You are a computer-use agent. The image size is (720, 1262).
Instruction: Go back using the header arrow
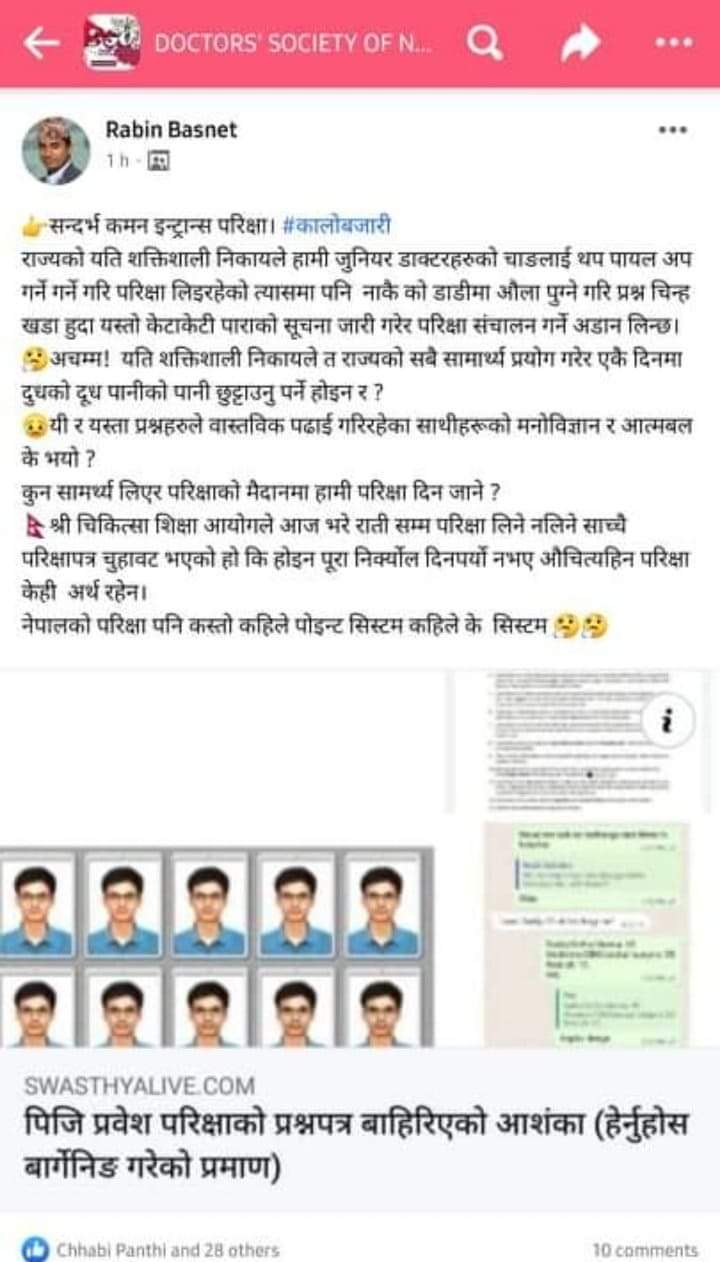point(41,42)
